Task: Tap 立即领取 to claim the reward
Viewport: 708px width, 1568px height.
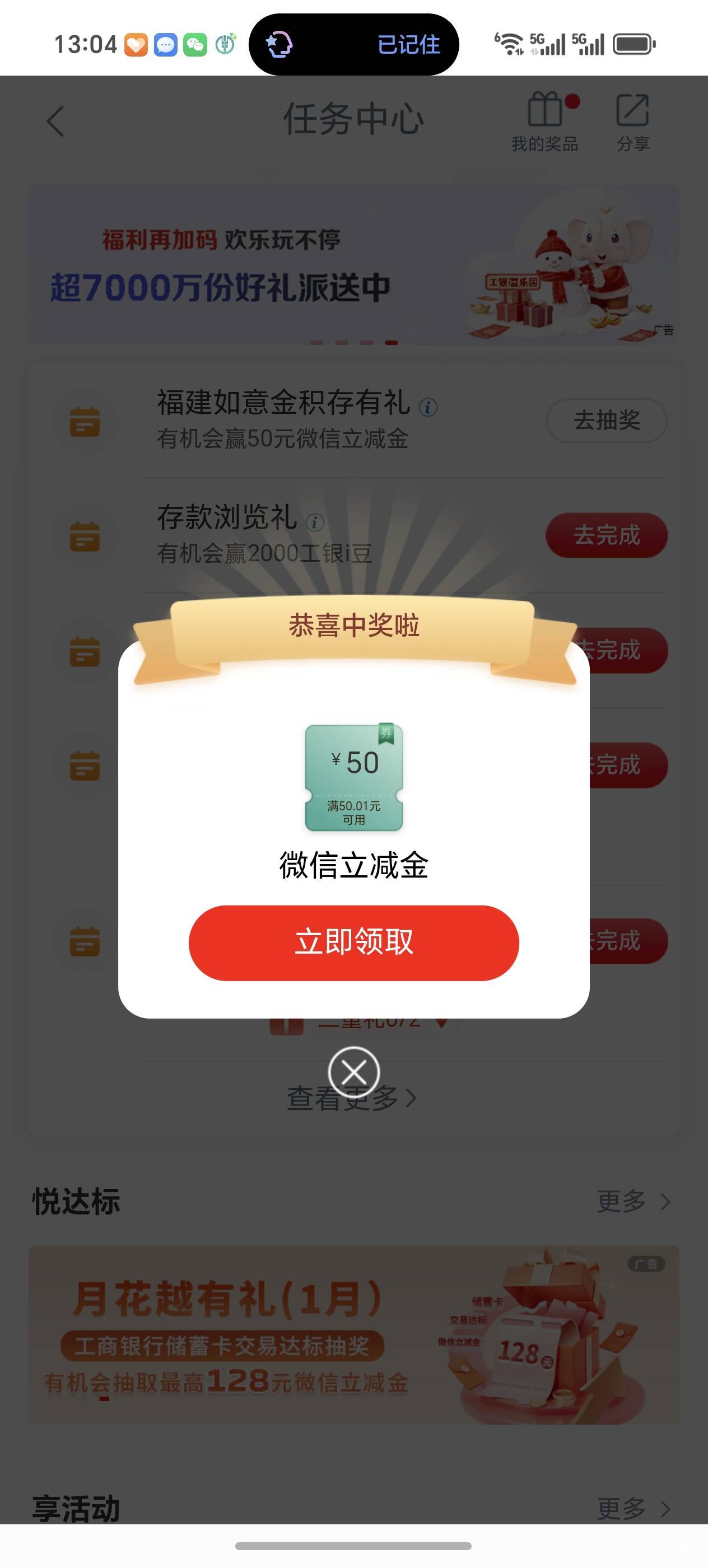Action: pyautogui.click(x=353, y=942)
